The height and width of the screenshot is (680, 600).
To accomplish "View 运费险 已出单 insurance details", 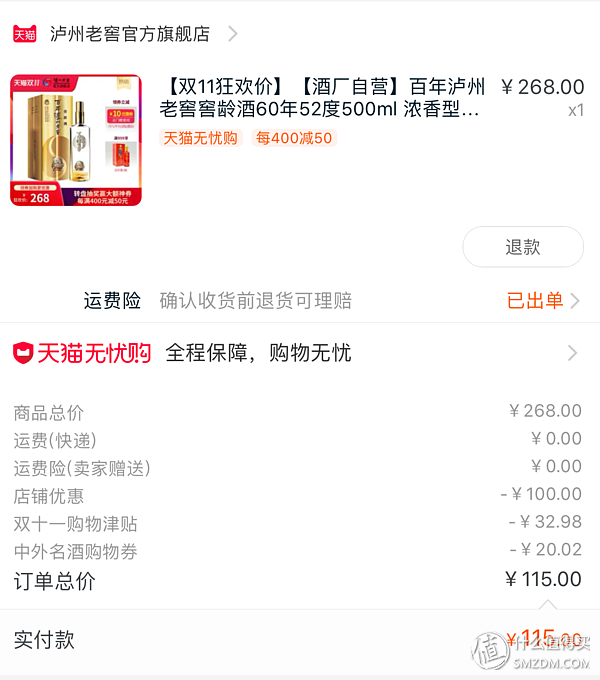I will [x=542, y=301].
